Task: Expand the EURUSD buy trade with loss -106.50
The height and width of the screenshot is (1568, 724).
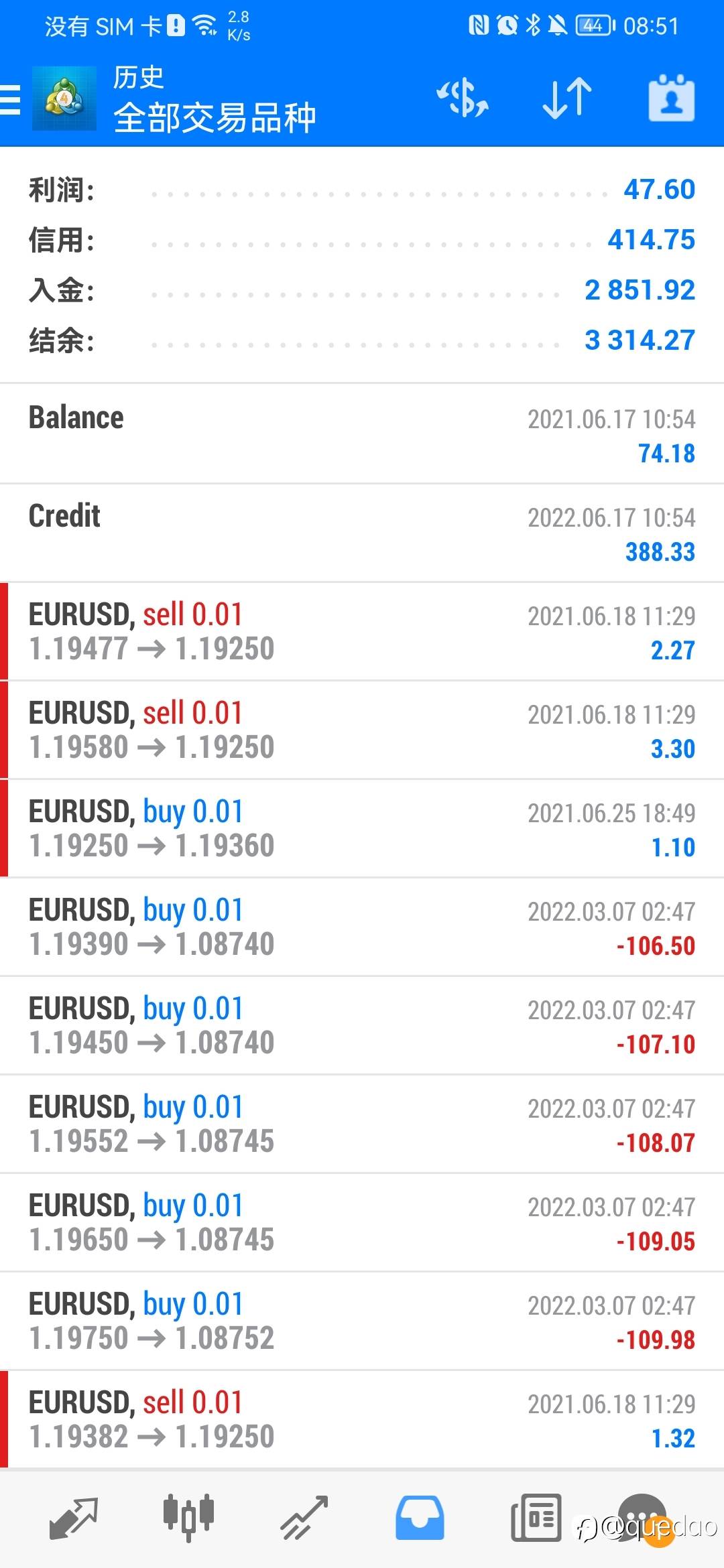Action: [x=362, y=927]
